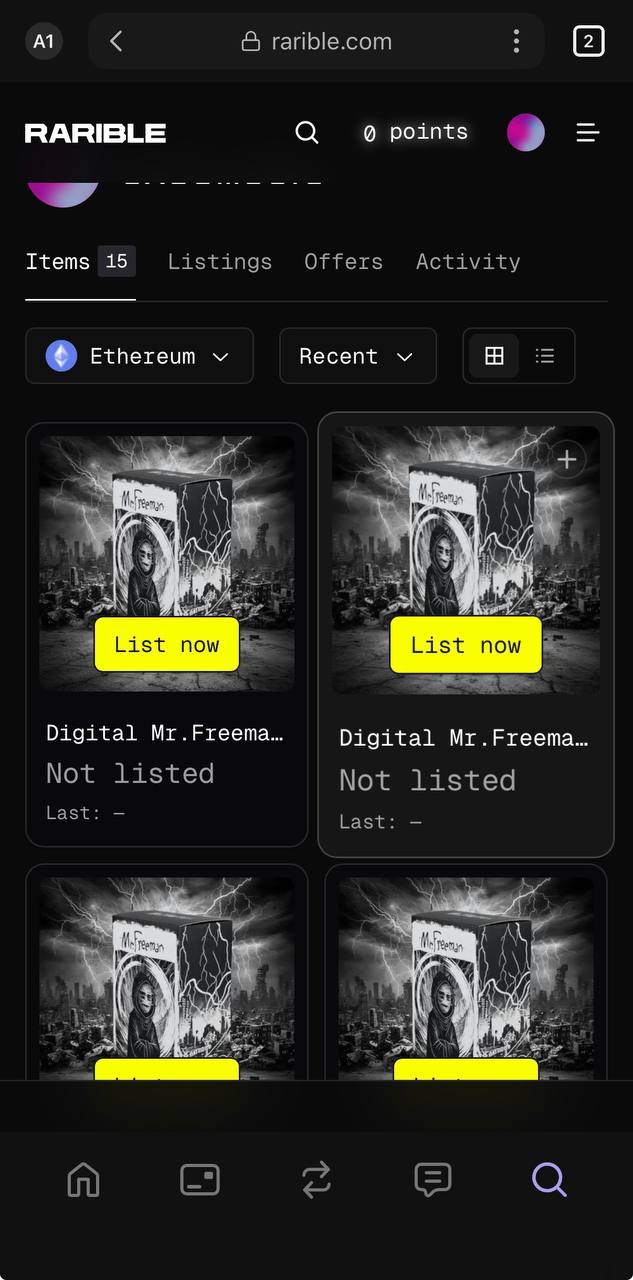Select the Items tab
Screen dimensions: 633x1280
tap(79, 262)
